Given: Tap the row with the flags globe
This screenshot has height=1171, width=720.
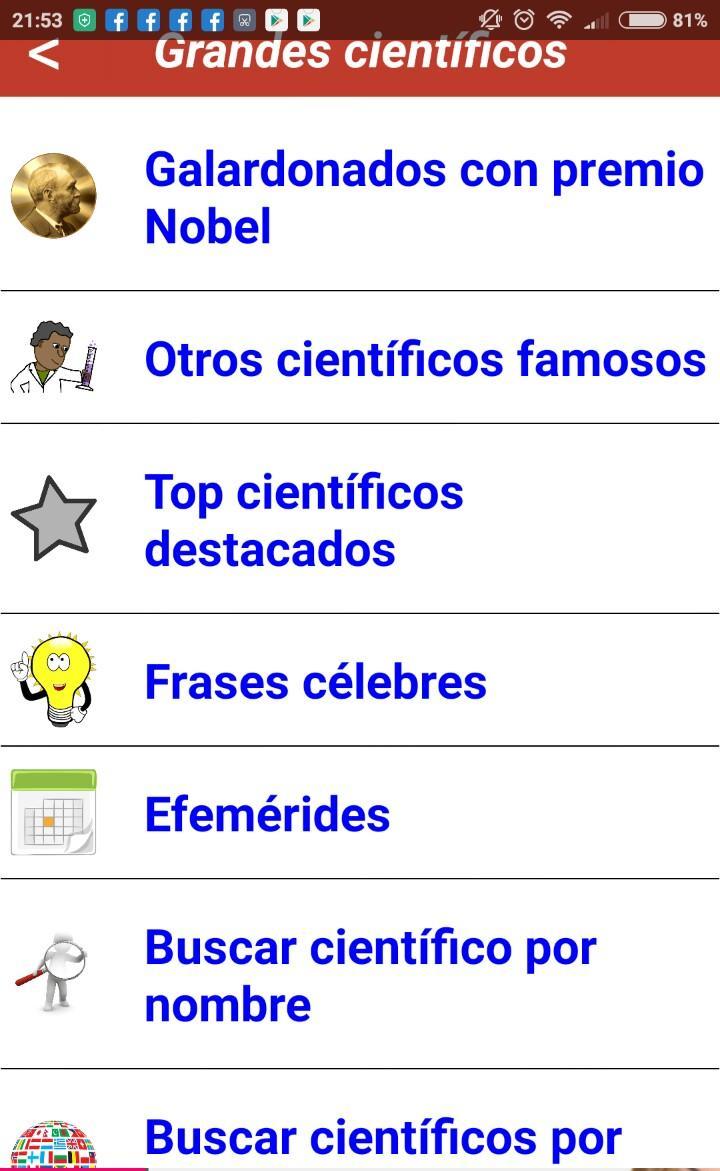Looking at the screenshot, I should click(360, 1120).
